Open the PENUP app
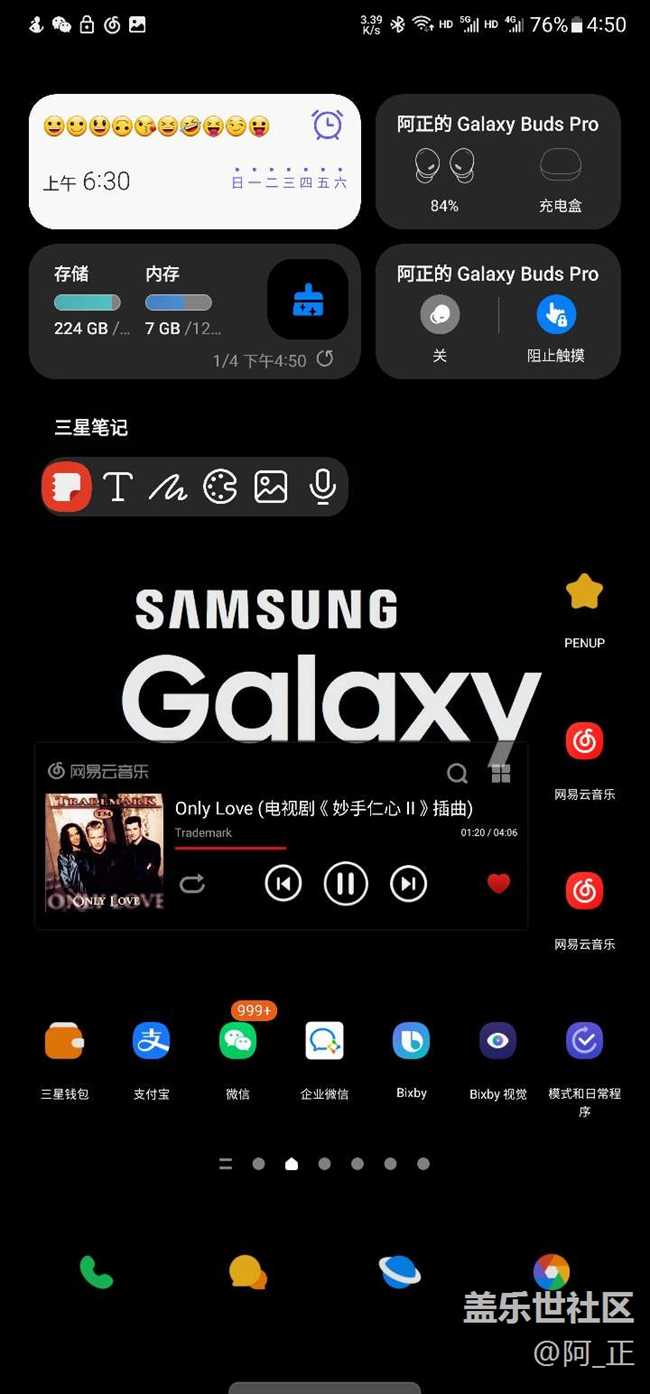The width and height of the screenshot is (650, 1394). (584, 593)
